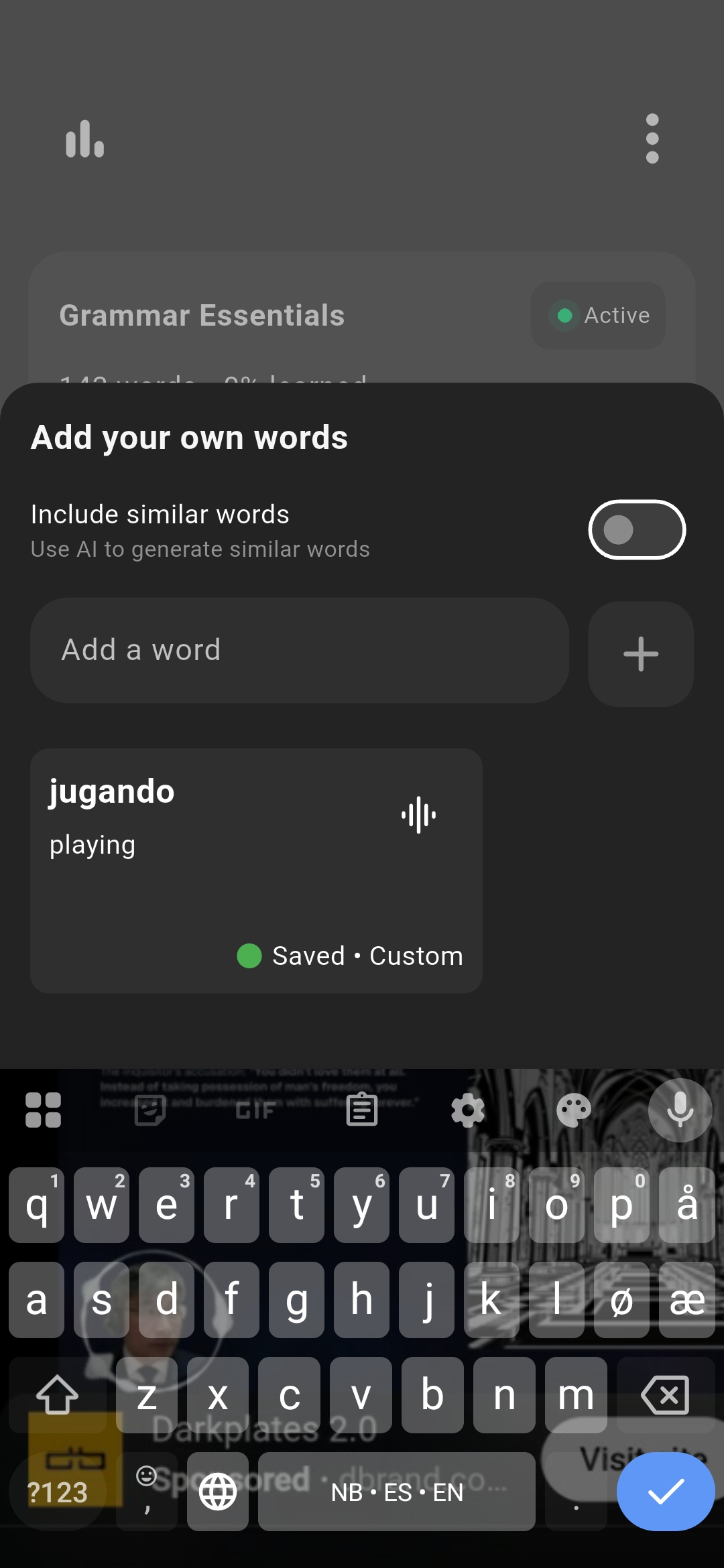The height and width of the screenshot is (1568, 724).
Task: Open the emoji sticker panel
Action: pyautogui.click(x=149, y=1109)
